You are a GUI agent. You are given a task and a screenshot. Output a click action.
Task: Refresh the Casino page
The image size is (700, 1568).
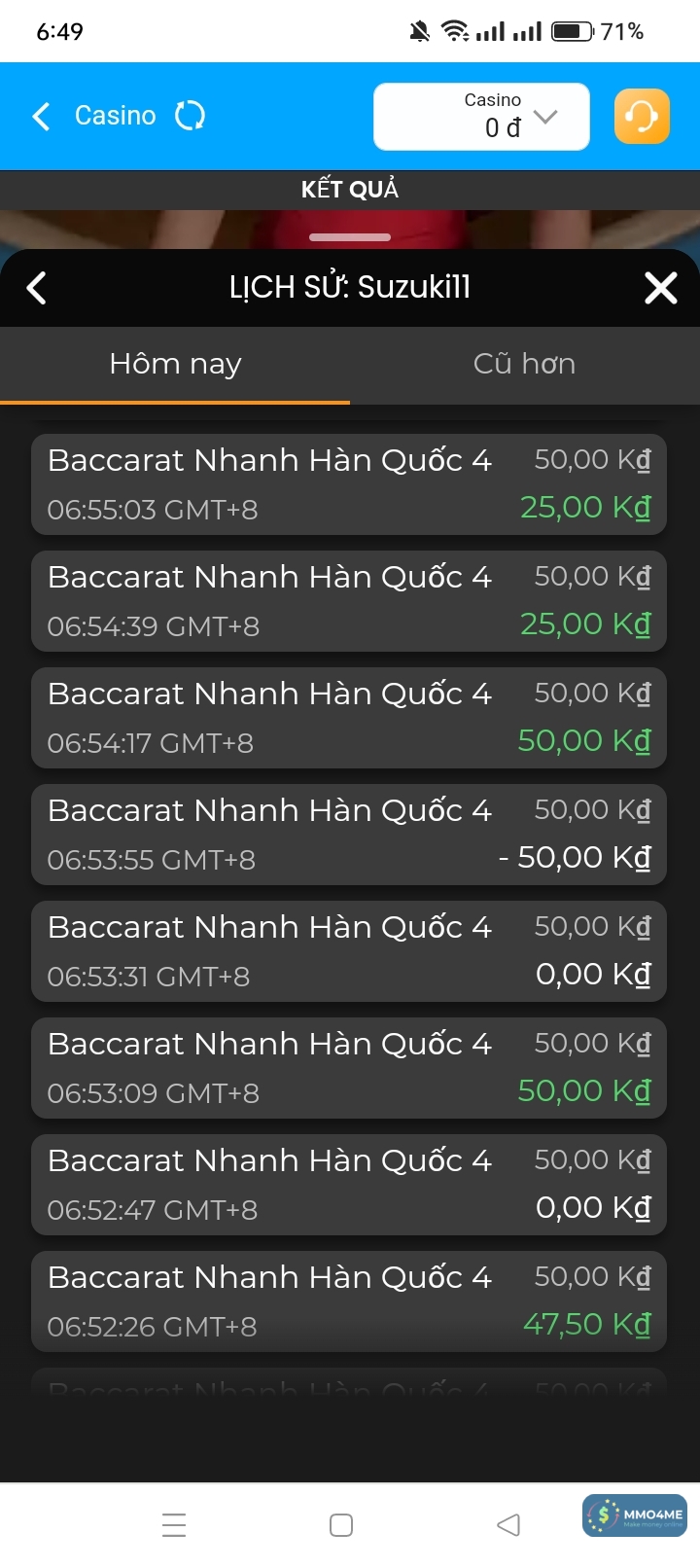click(x=190, y=117)
